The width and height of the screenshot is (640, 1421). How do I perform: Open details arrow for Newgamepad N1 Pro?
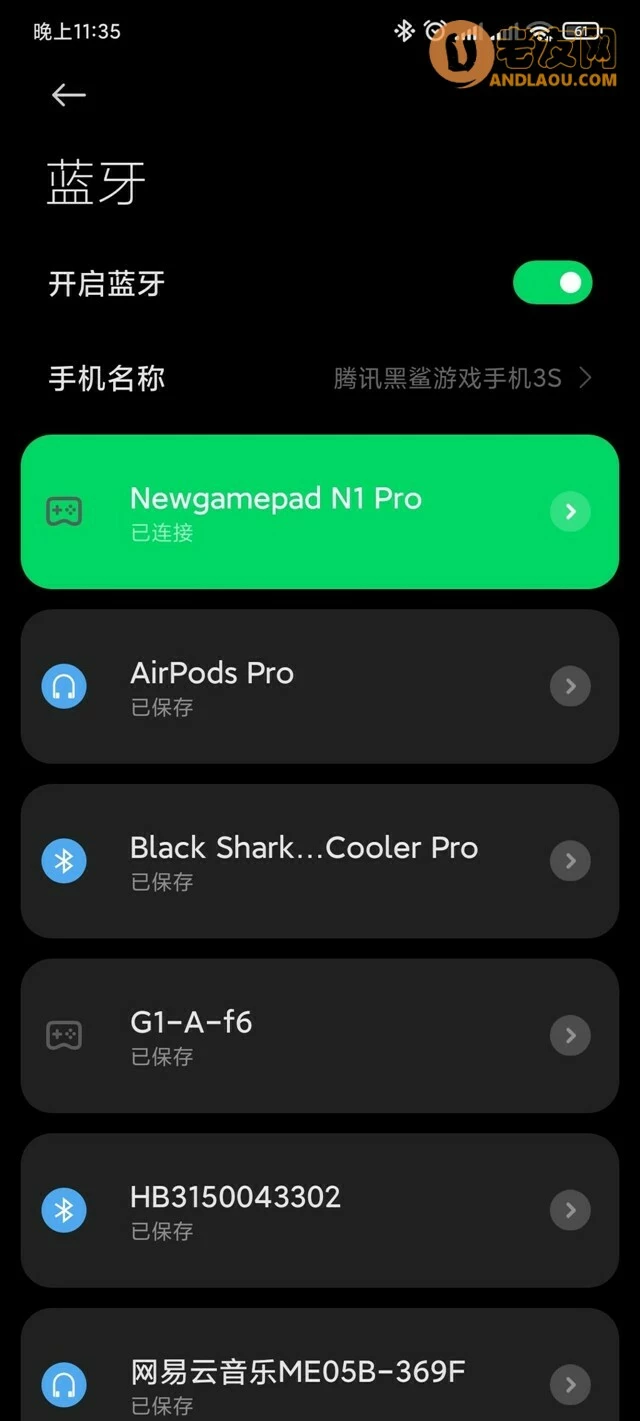570,512
